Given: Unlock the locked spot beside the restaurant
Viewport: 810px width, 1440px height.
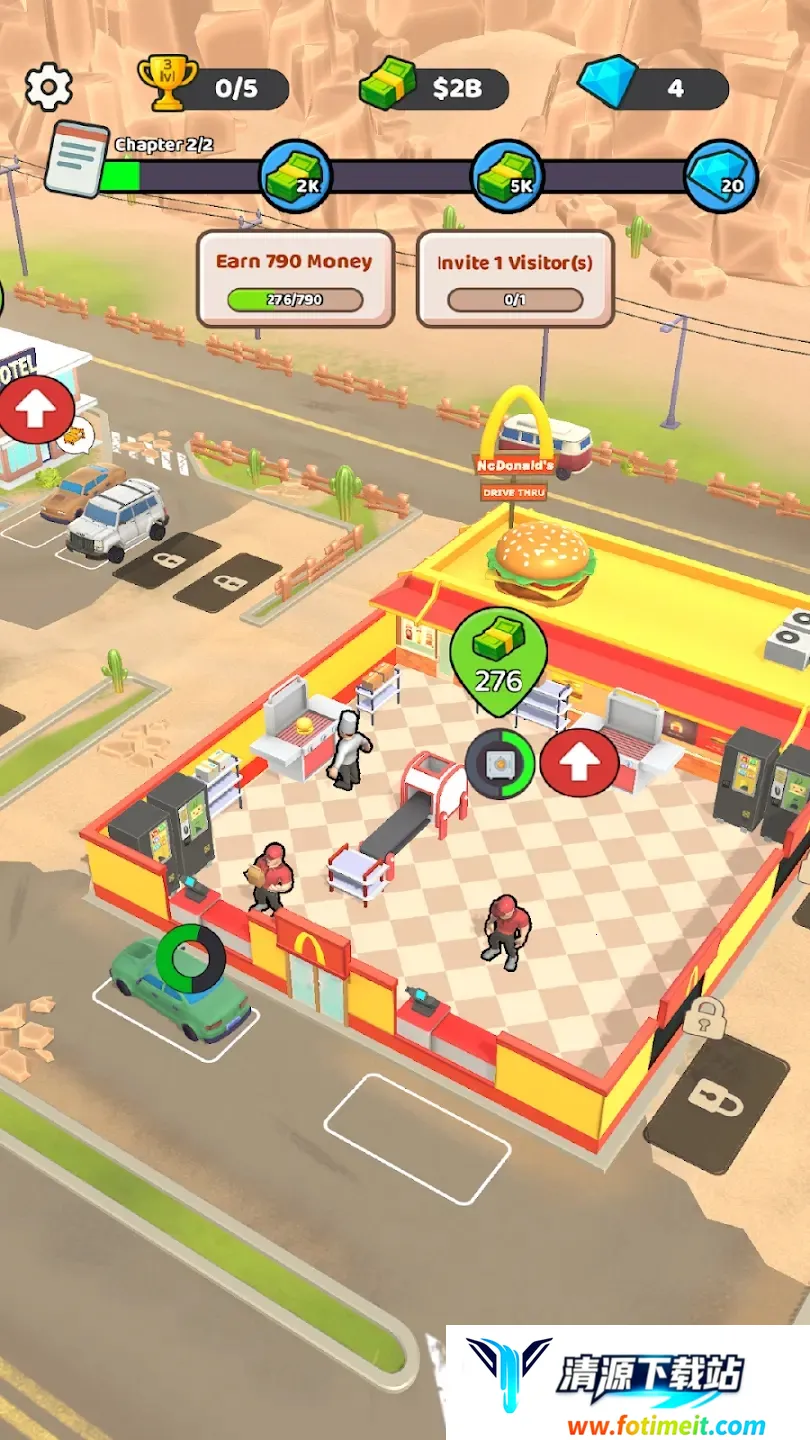Looking at the screenshot, I should (x=715, y=1102).
